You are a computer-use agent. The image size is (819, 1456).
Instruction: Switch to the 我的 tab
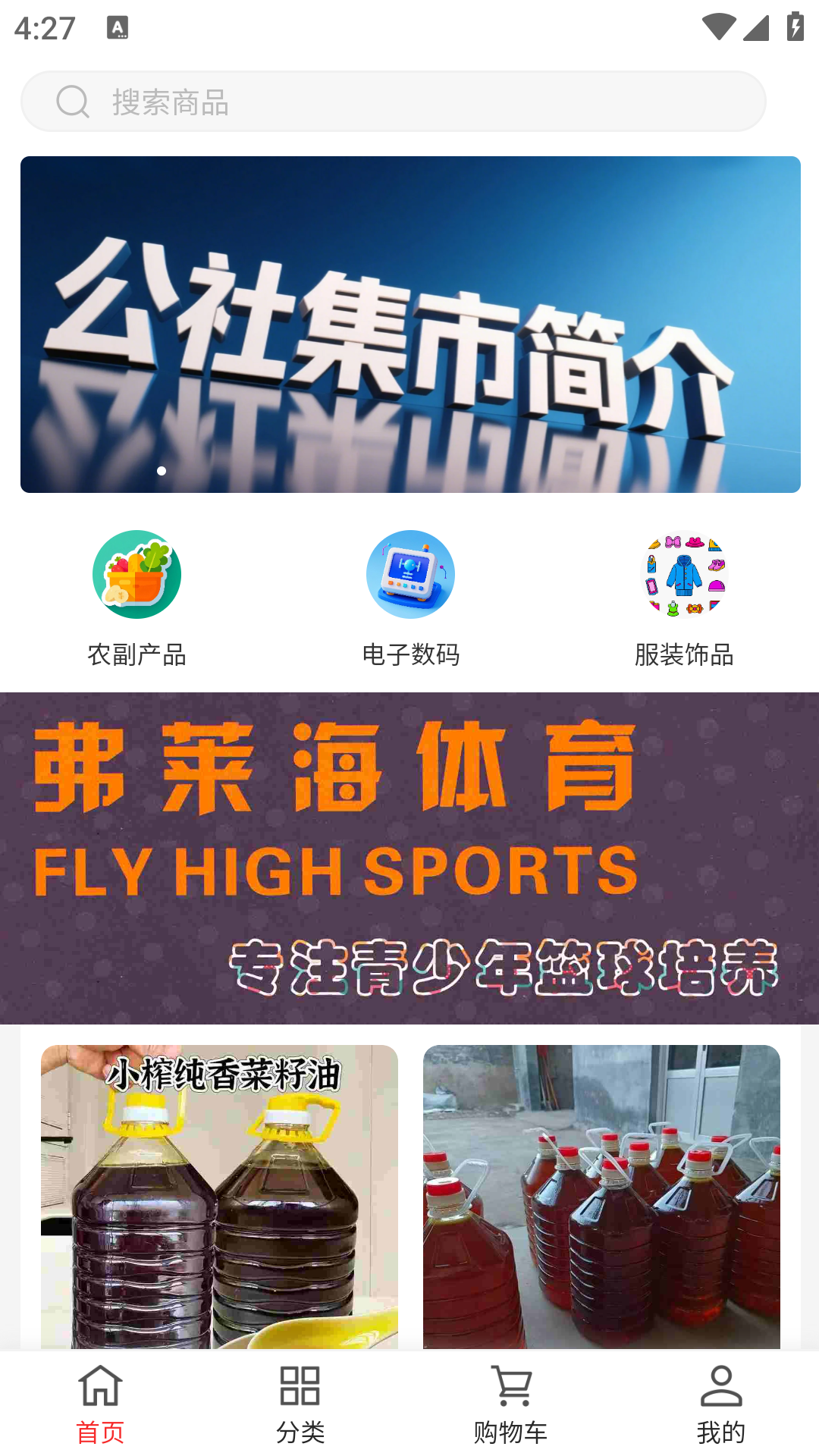[x=720, y=1404]
